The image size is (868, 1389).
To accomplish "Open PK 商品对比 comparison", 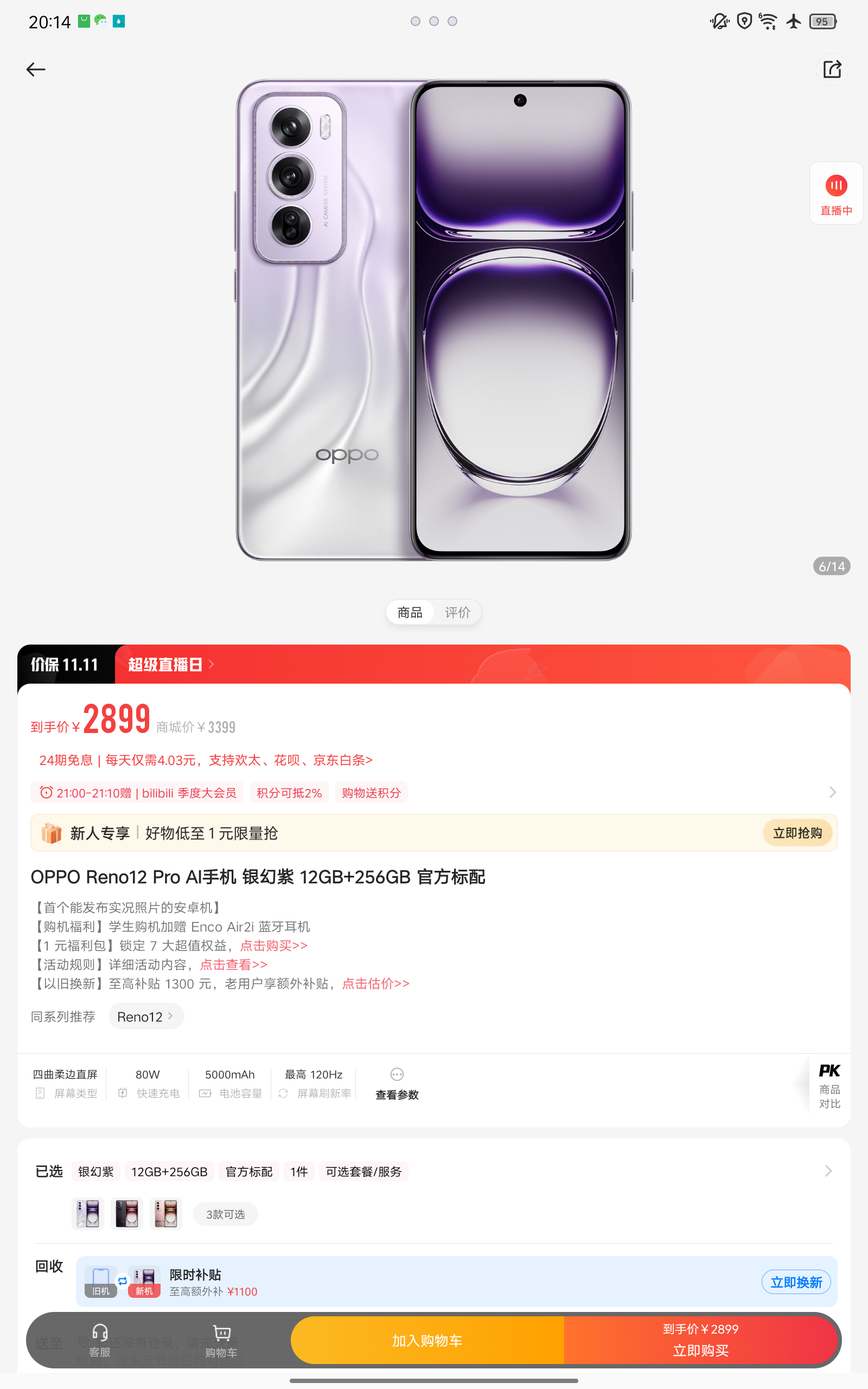I will click(x=829, y=1086).
